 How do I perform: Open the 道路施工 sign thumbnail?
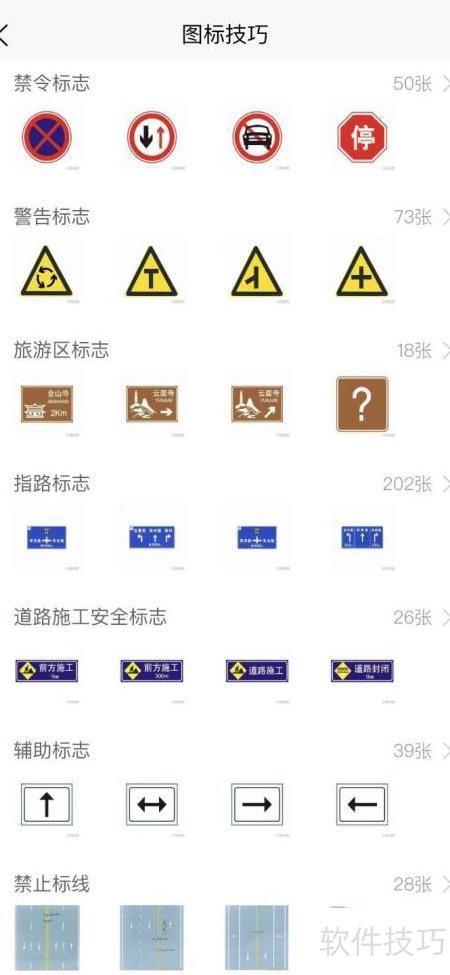pos(257,670)
